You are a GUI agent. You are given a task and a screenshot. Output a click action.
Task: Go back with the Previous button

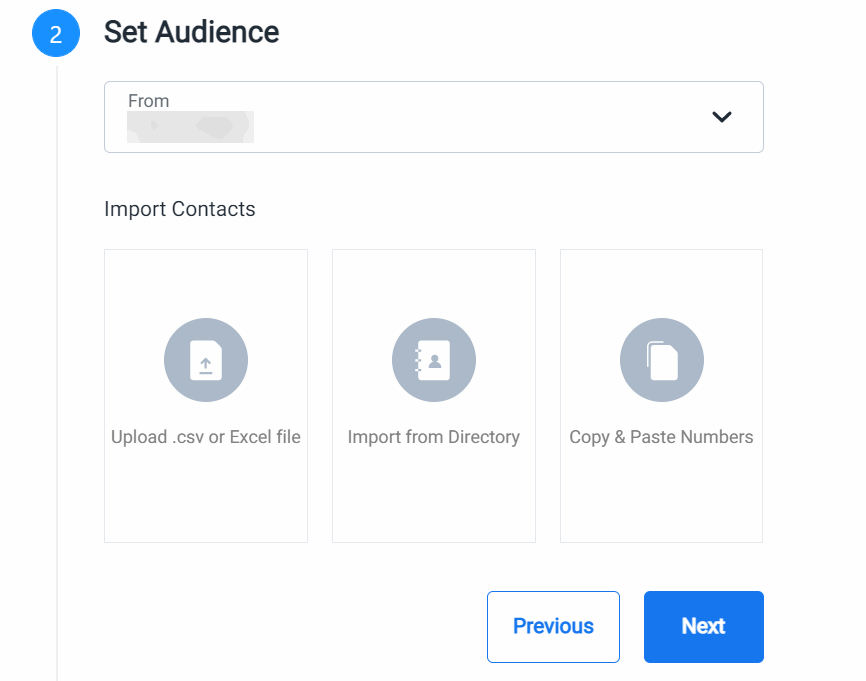point(553,627)
